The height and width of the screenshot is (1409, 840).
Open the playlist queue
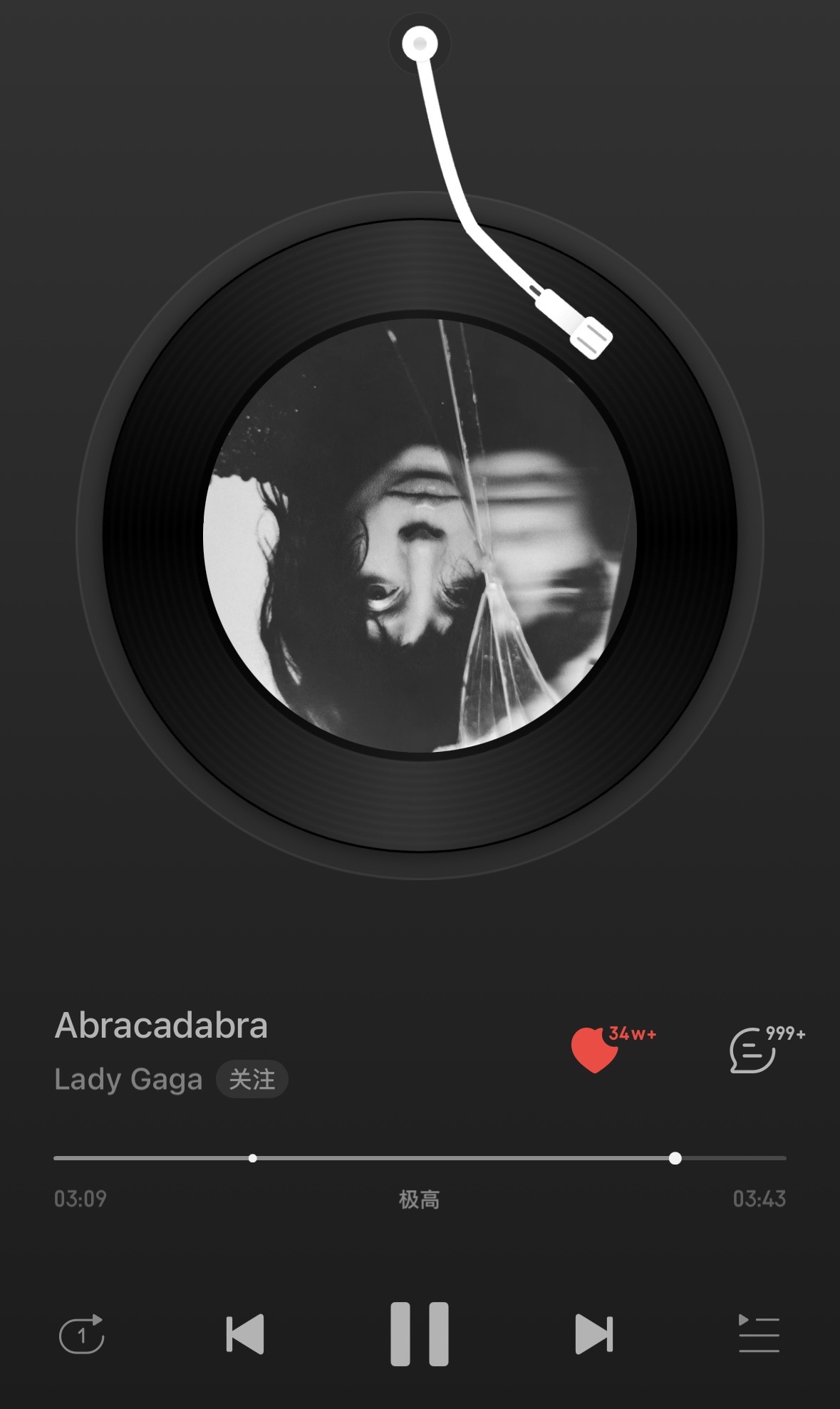759,1333
